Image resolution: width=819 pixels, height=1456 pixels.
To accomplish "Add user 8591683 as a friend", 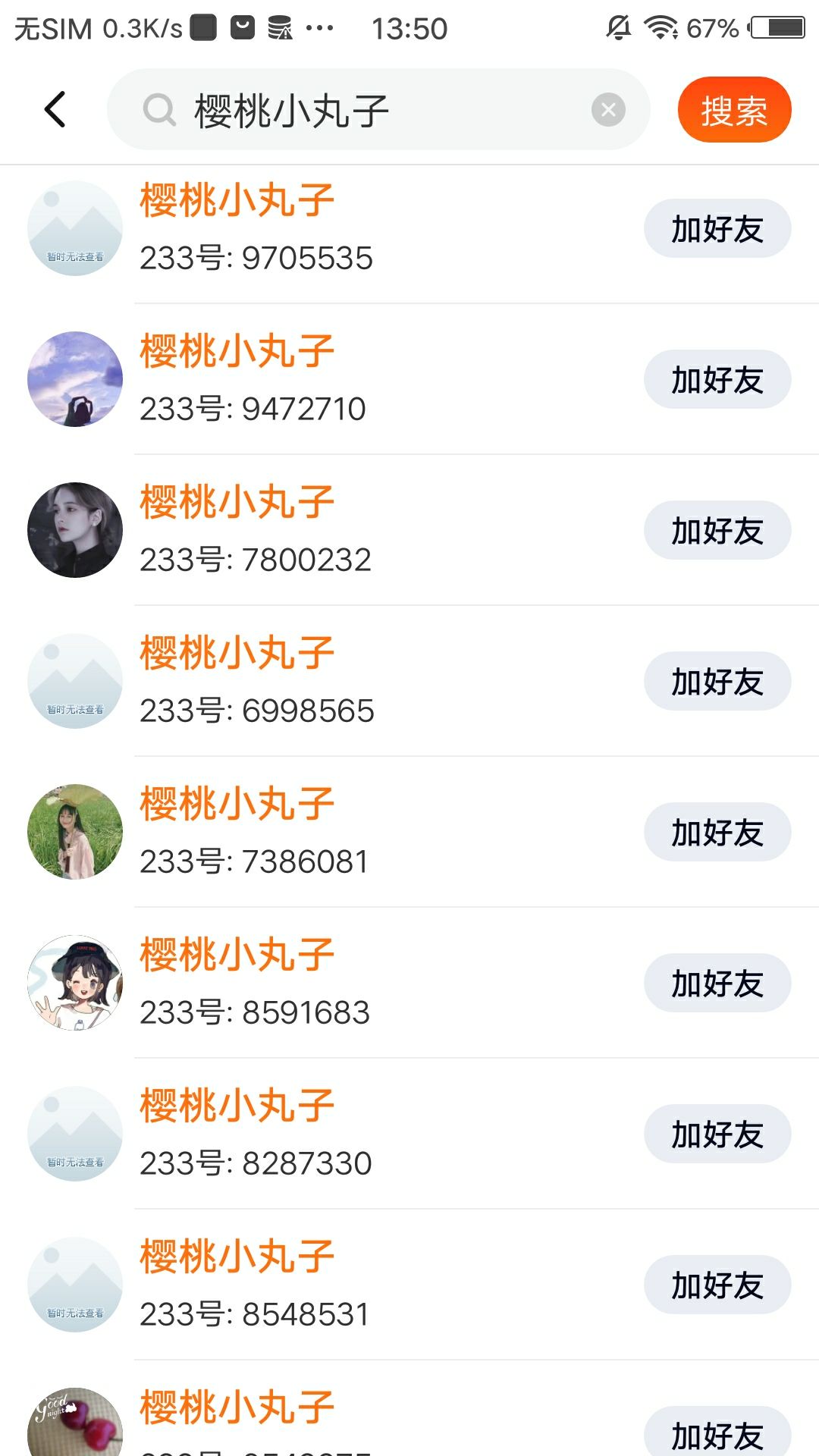I will tap(717, 984).
